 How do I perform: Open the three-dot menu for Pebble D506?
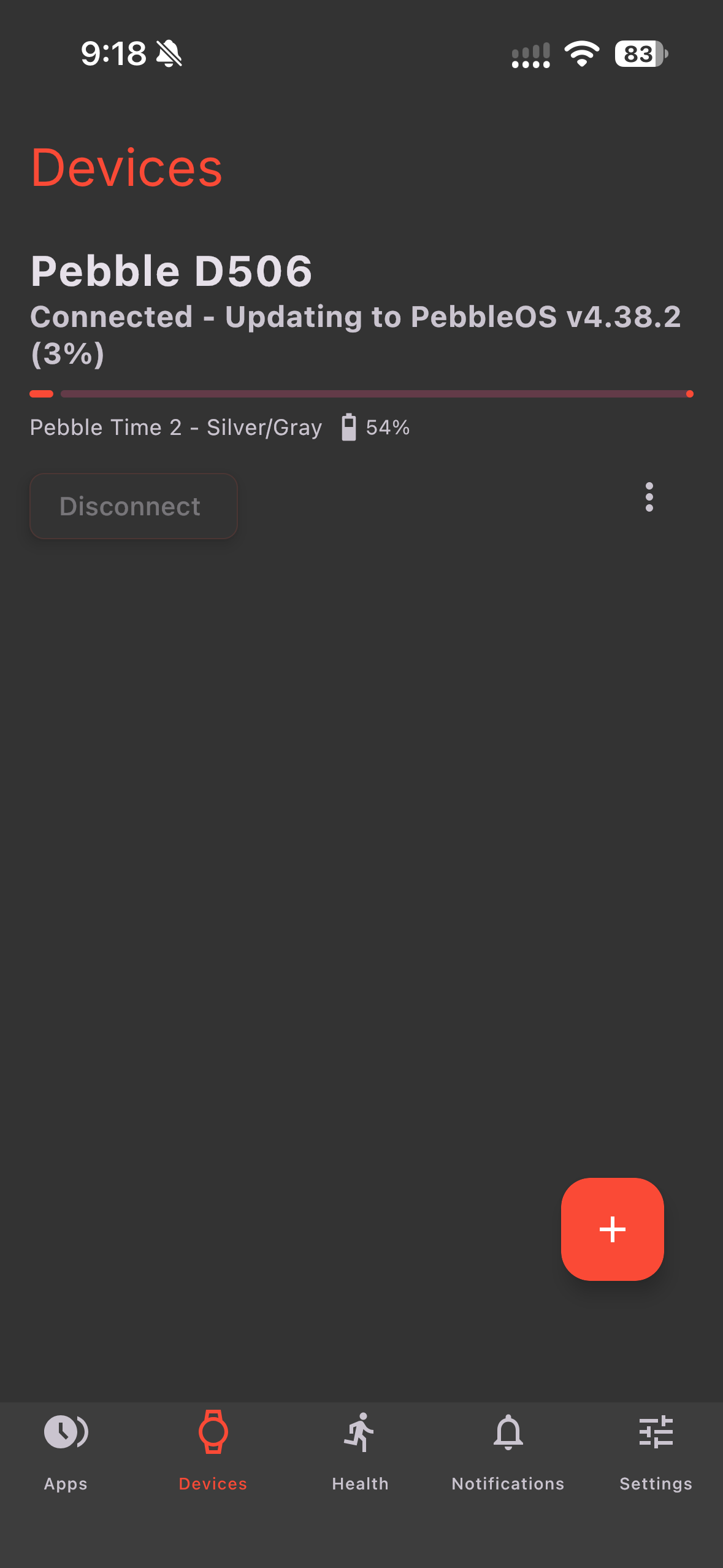[649, 497]
